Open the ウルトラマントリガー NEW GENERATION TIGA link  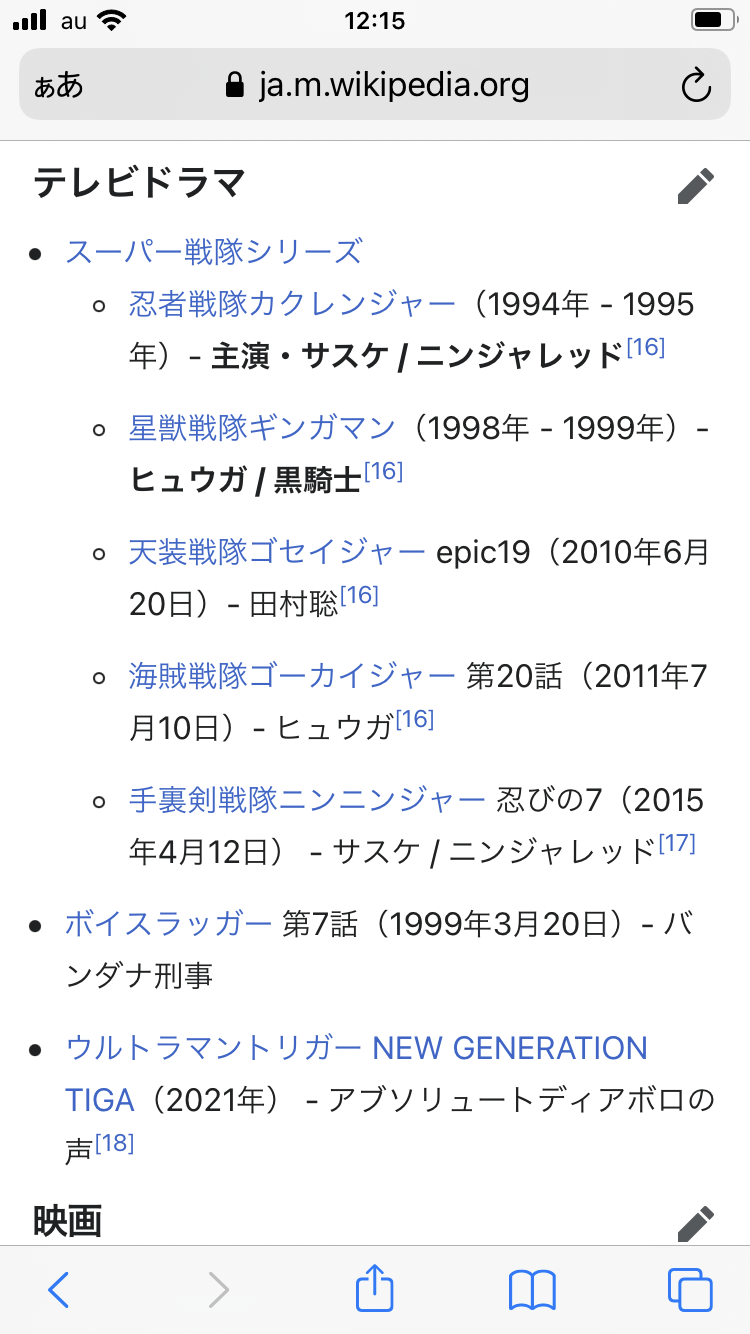pos(356,1049)
